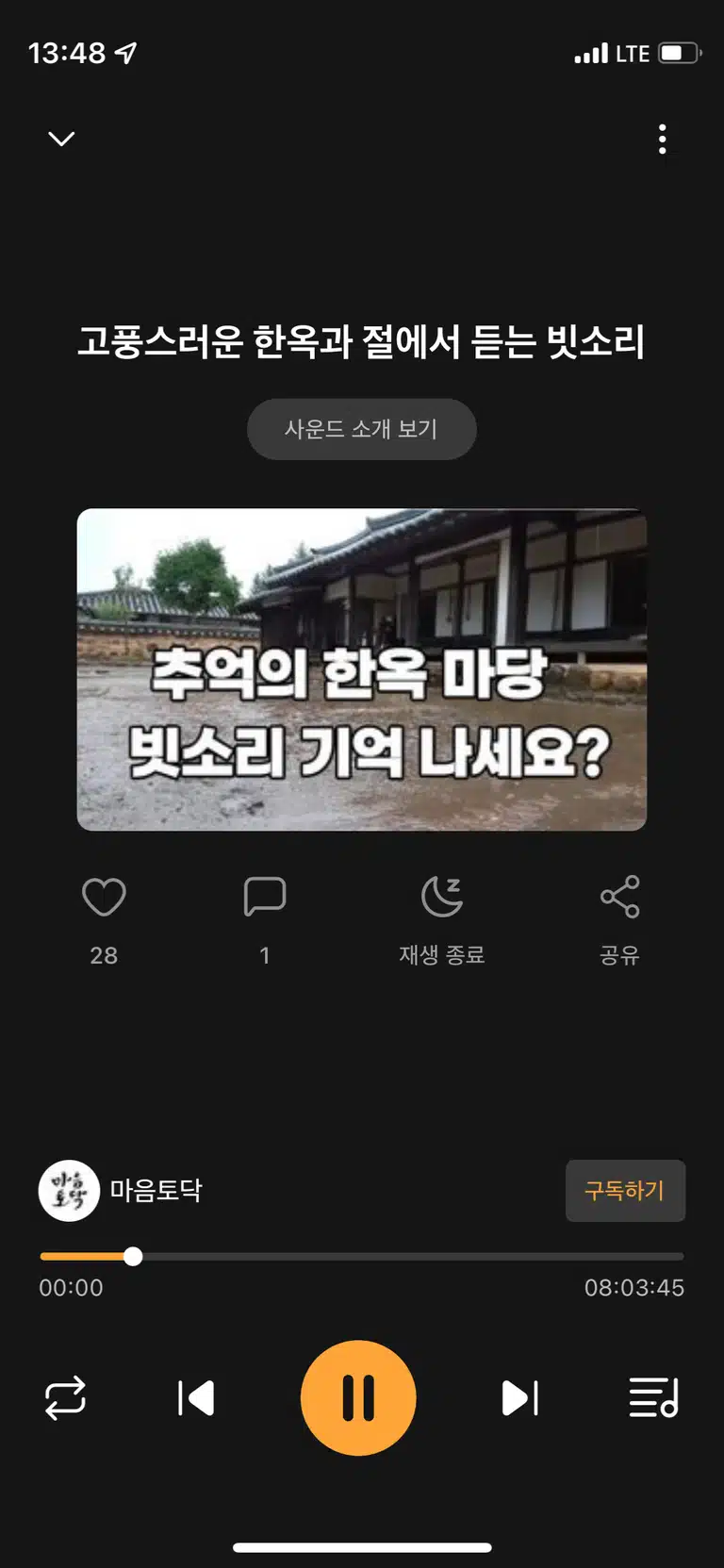Open the playlist queue
Screen dimensions: 724x1568
click(654, 1398)
